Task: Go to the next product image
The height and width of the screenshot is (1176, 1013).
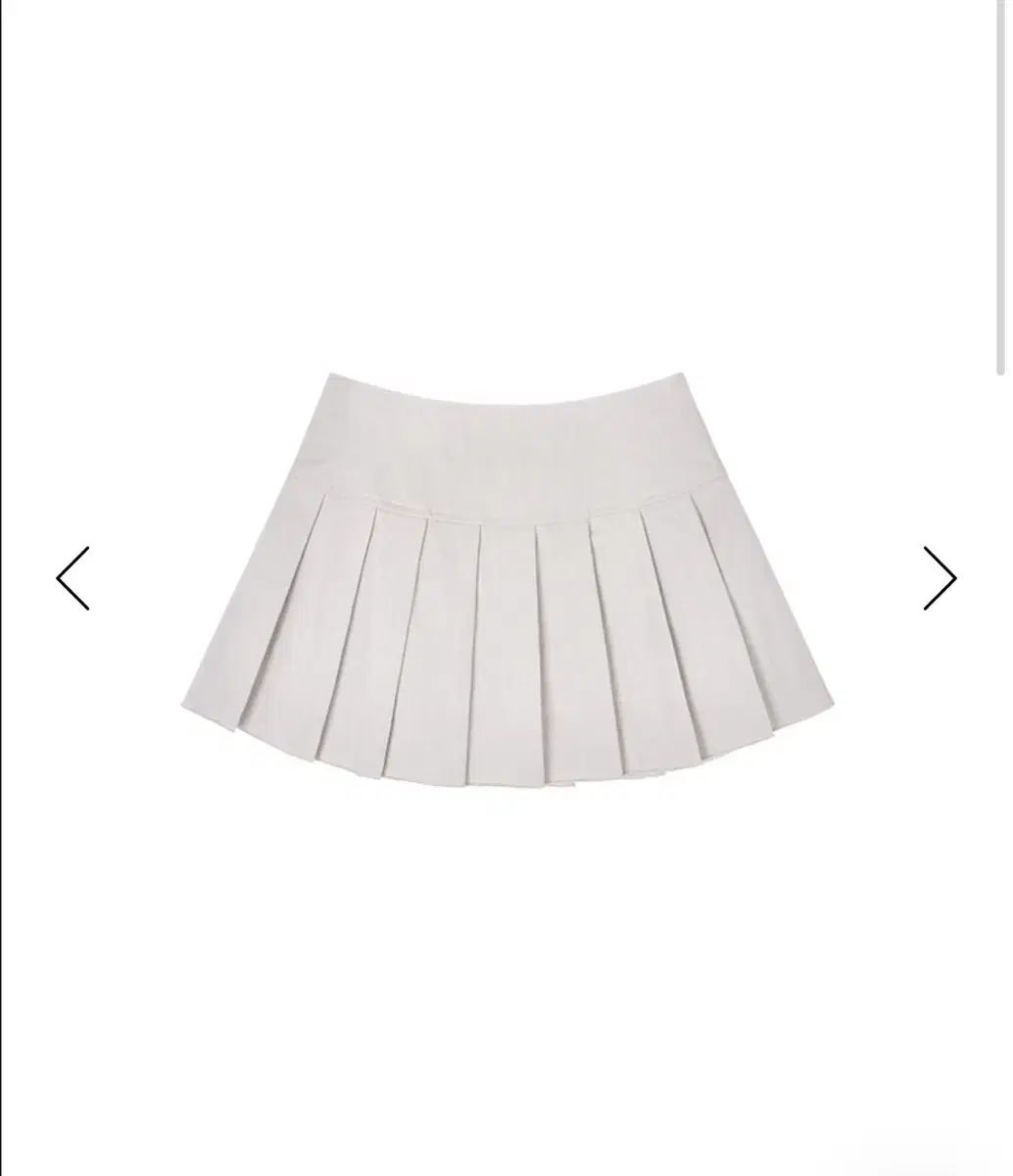Action: pos(939,578)
